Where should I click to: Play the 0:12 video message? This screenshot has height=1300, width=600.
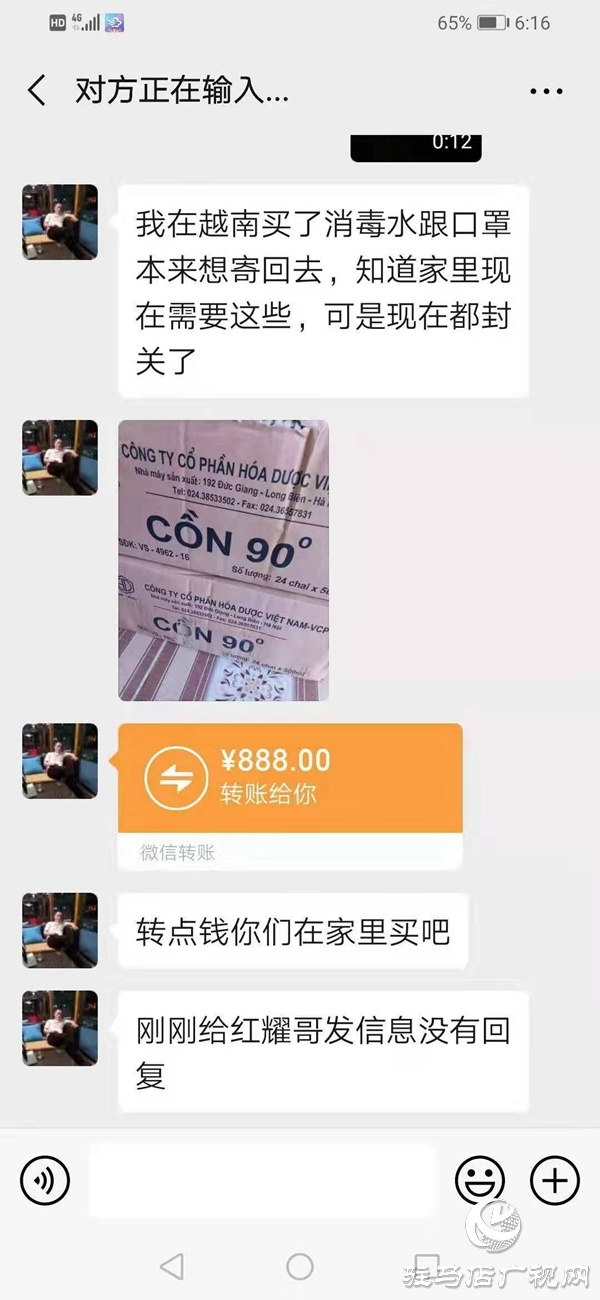pos(415,147)
